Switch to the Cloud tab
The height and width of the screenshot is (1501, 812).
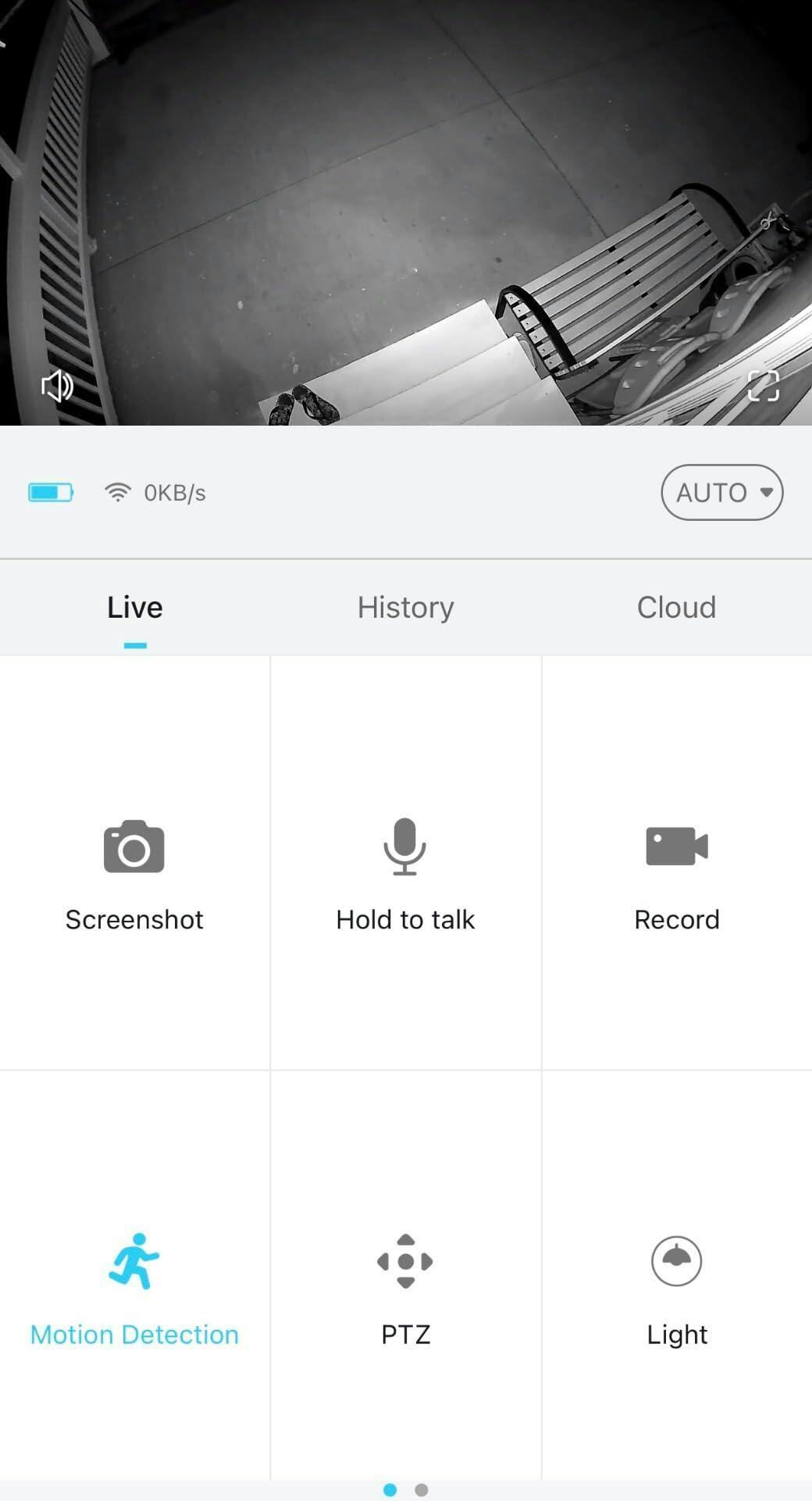point(676,608)
